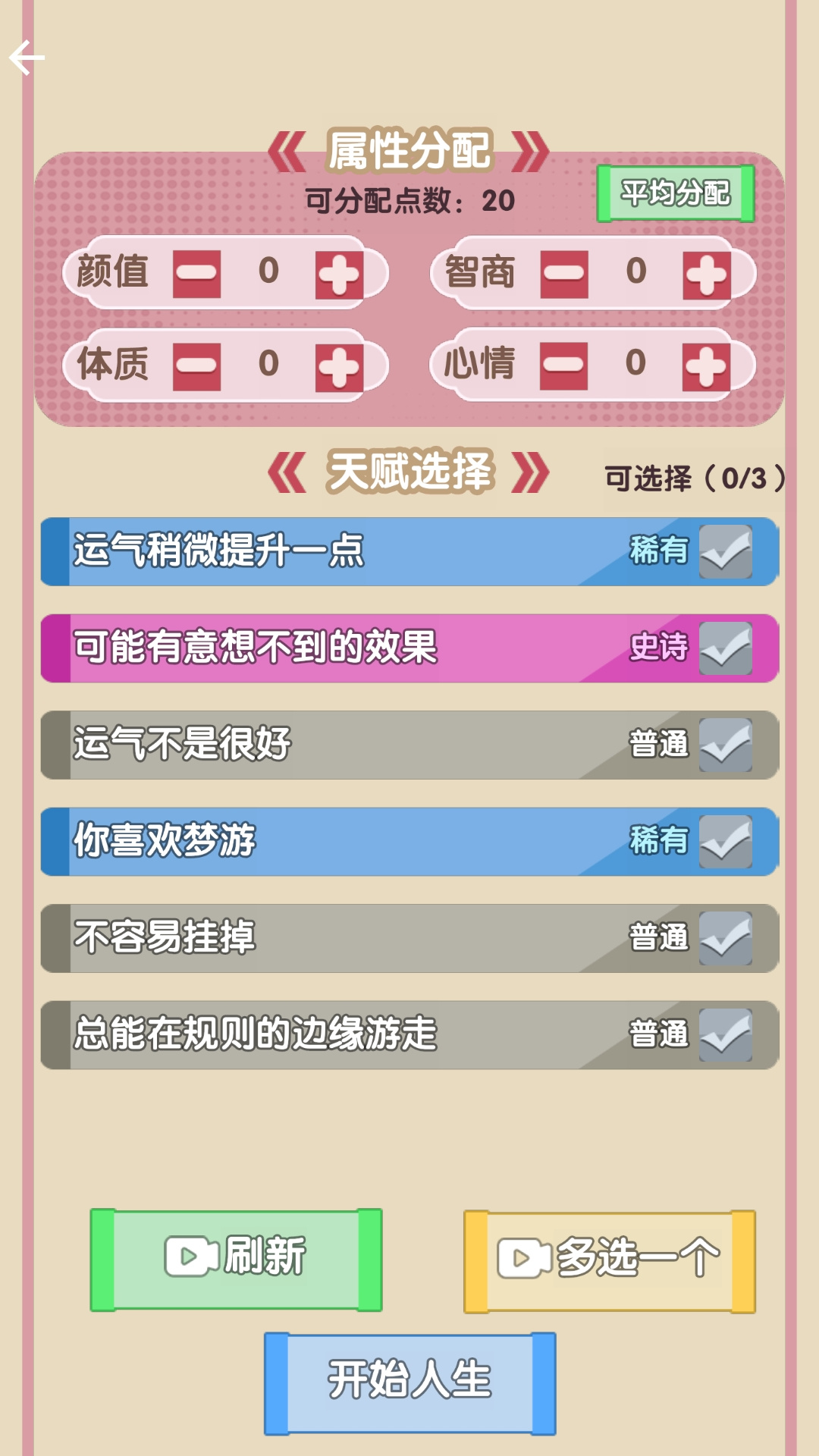Image resolution: width=819 pixels, height=1456 pixels.
Task: Tap 多选一个 for an extra talent
Action: [610, 1261]
